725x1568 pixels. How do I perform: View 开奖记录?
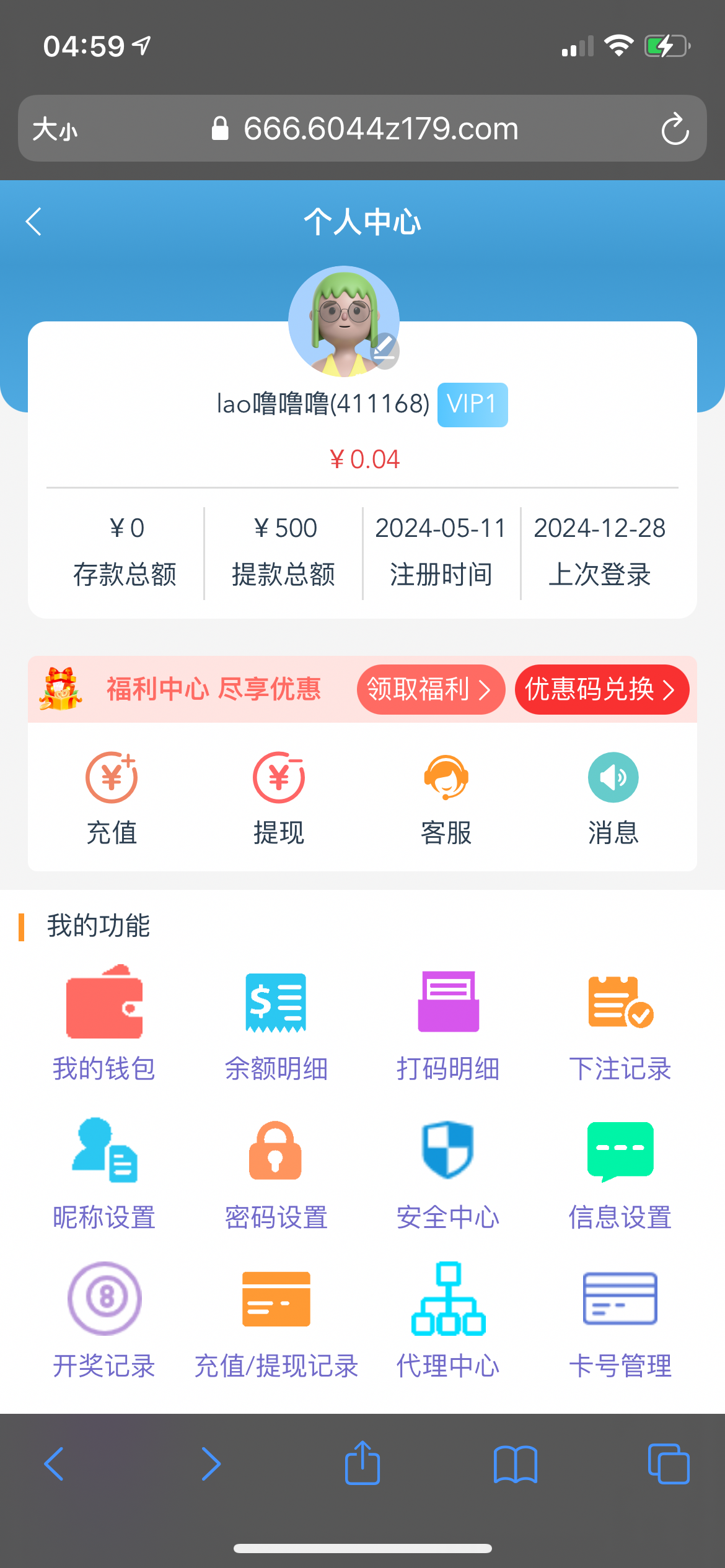[x=104, y=1320]
